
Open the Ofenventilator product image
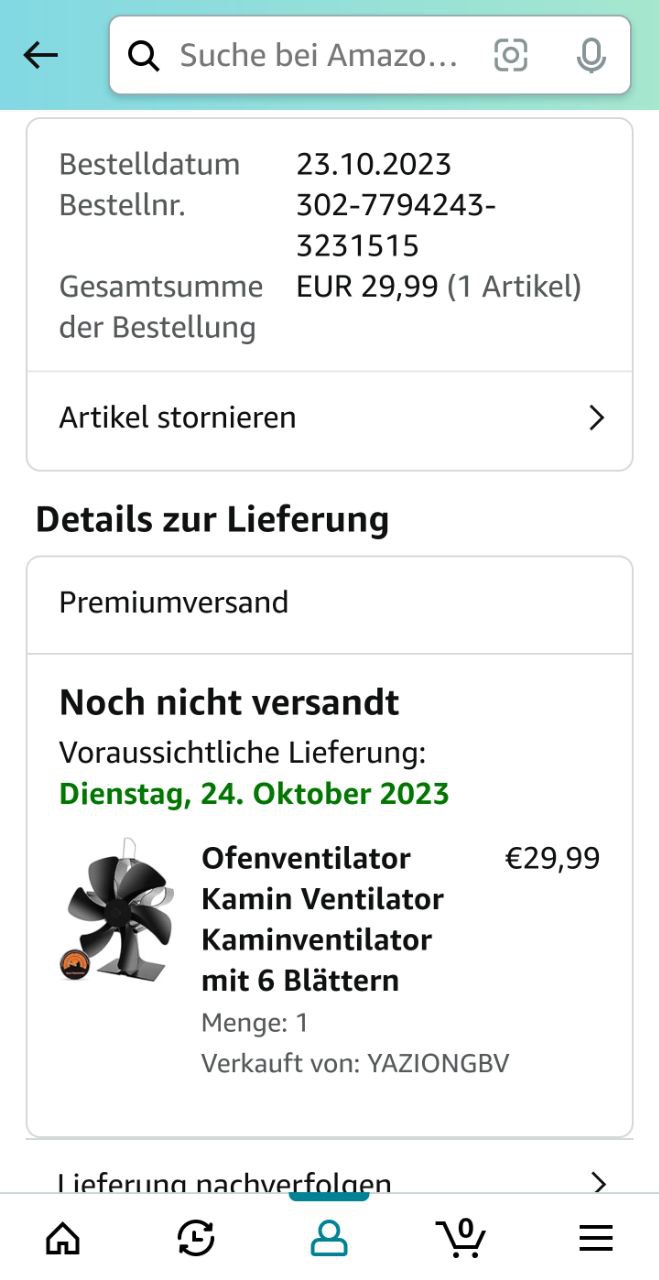tap(117, 910)
